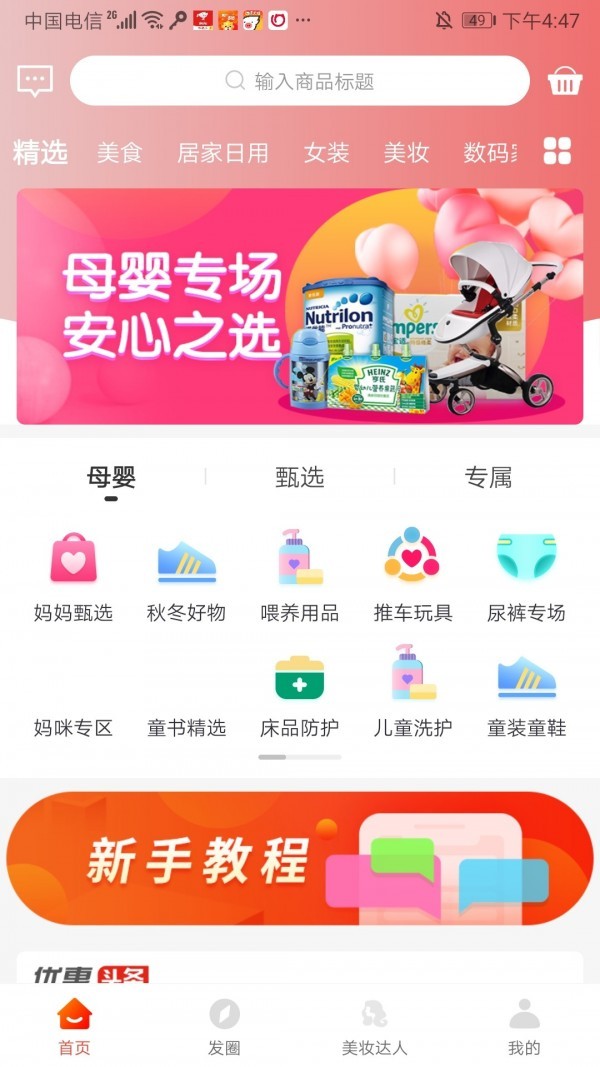
Task: Open the 妈妈甄选 category
Action: point(73,576)
